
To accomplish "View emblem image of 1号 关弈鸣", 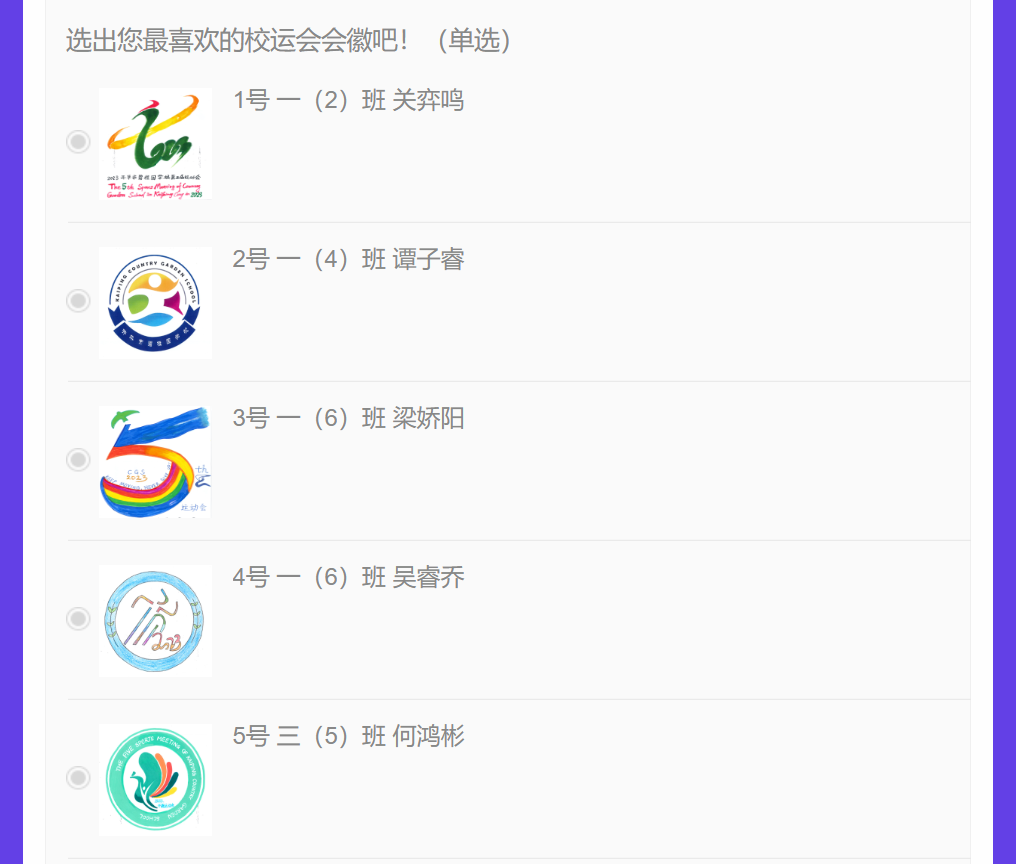I will pyautogui.click(x=155, y=144).
